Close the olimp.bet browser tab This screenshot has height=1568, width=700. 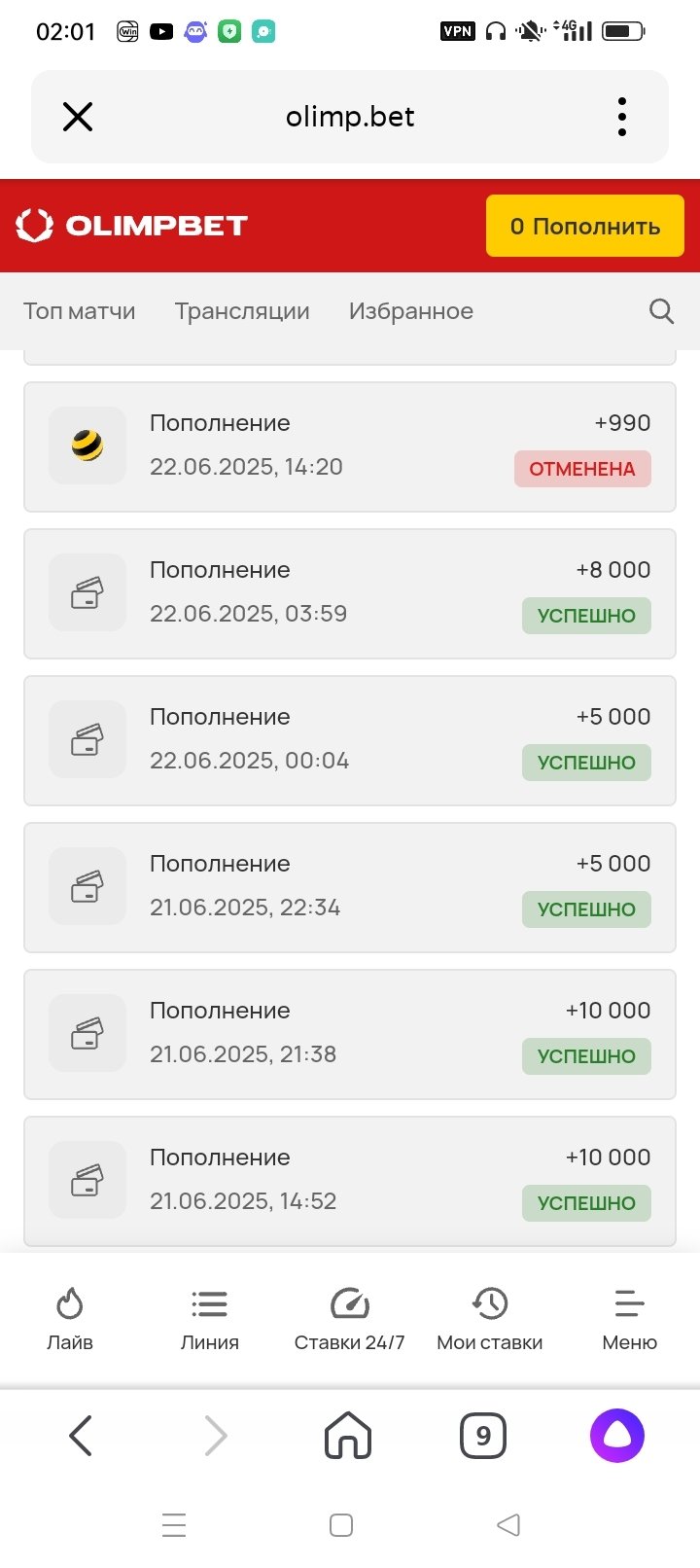[x=78, y=118]
